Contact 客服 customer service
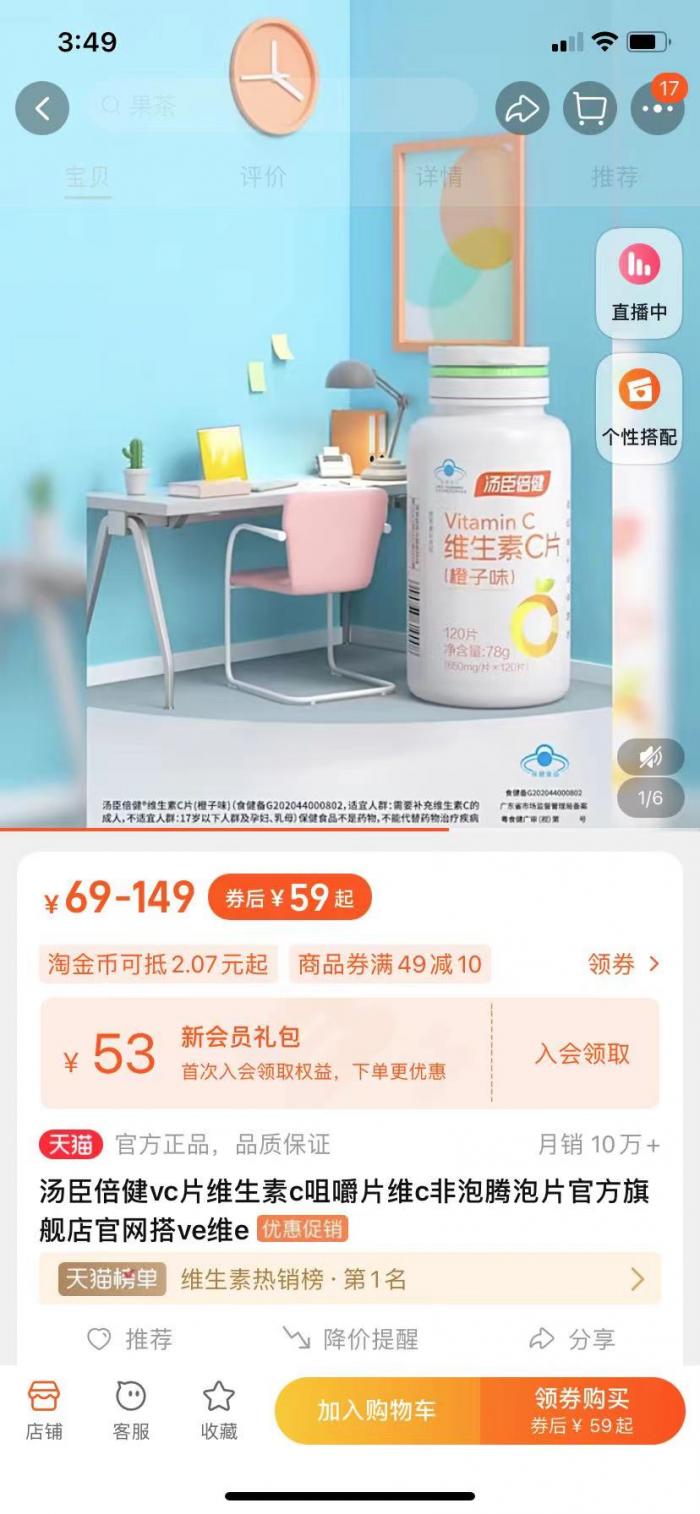The image size is (700, 1514). click(131, 1410)
